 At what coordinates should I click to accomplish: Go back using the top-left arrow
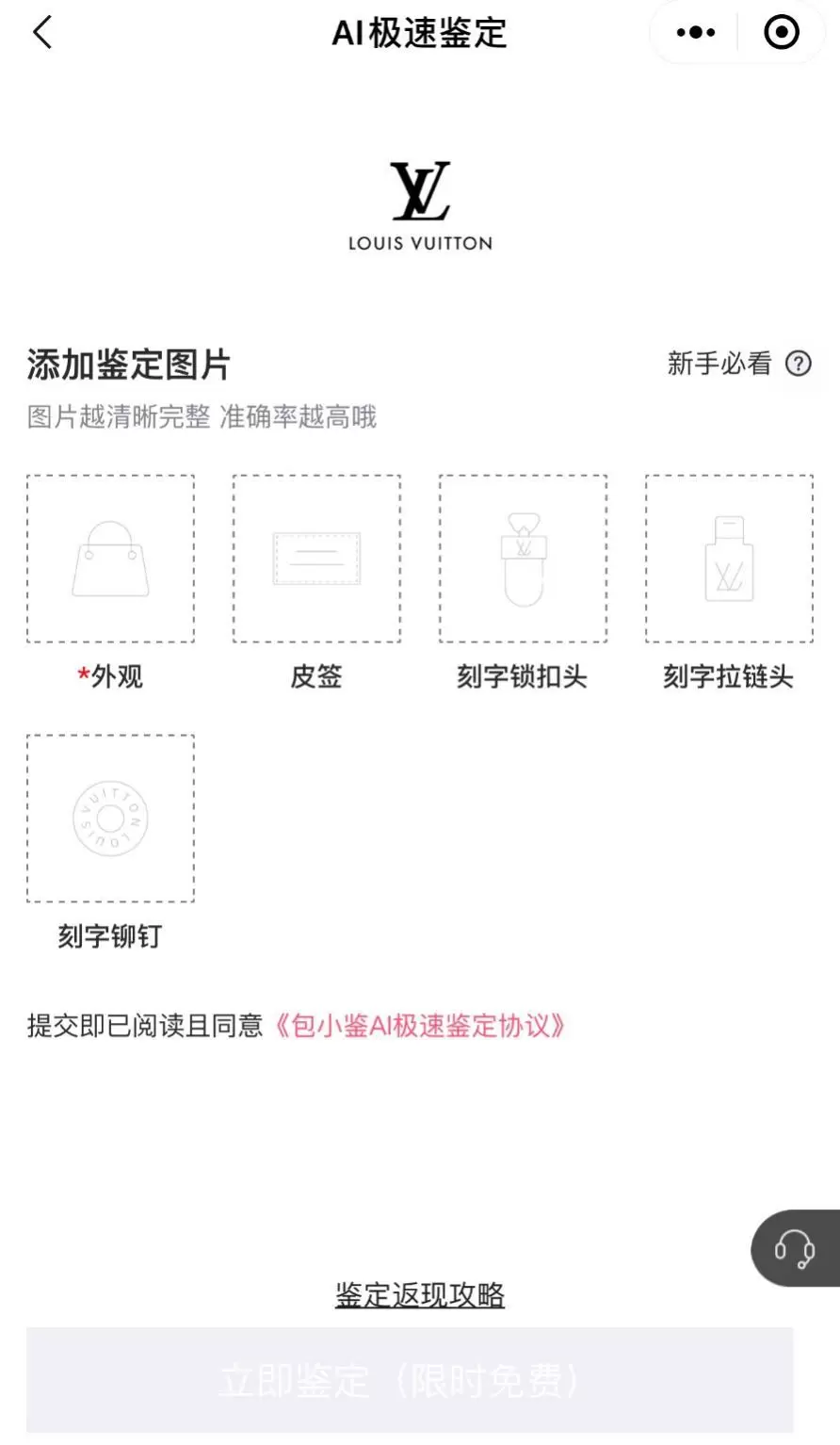click(42, 33)
